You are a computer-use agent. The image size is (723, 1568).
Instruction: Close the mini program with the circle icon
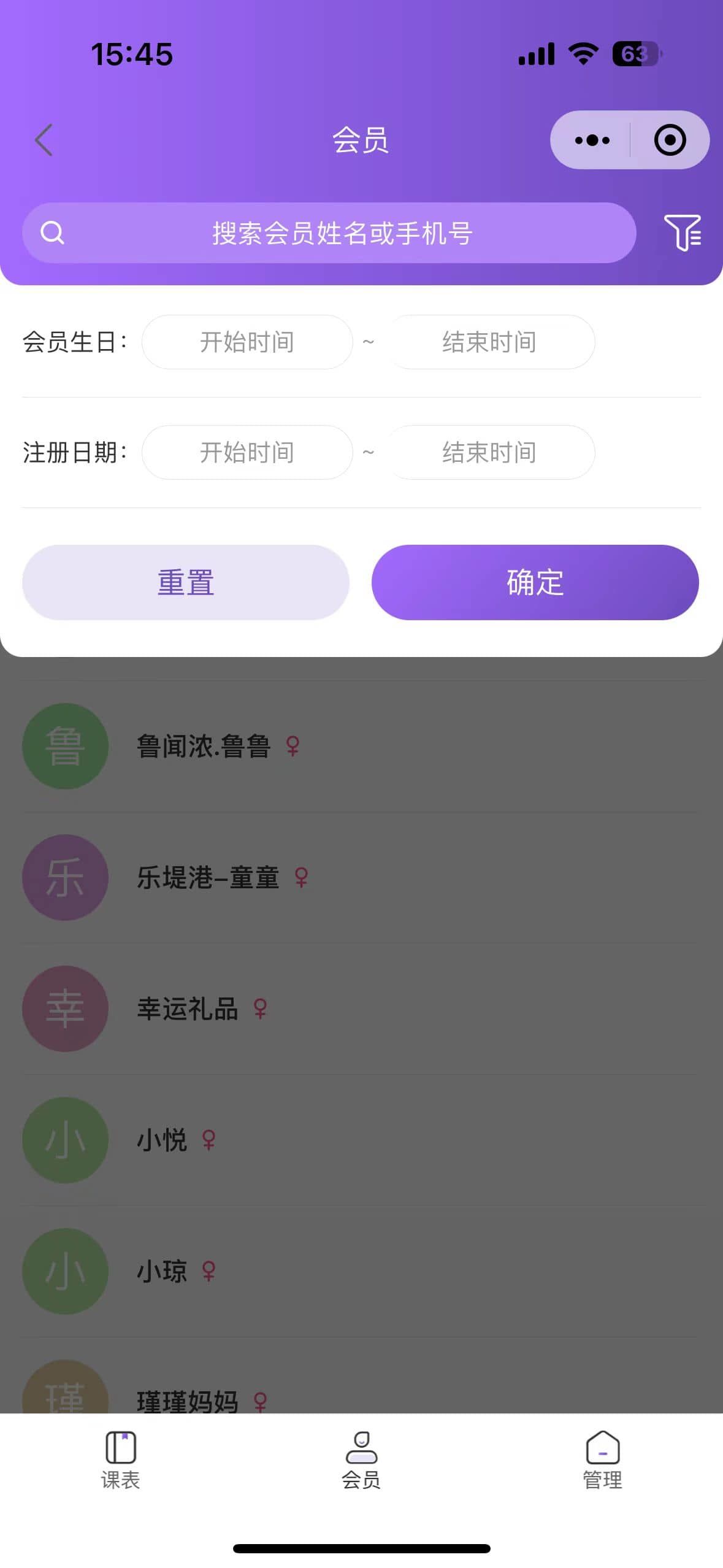tap(670, 140)
